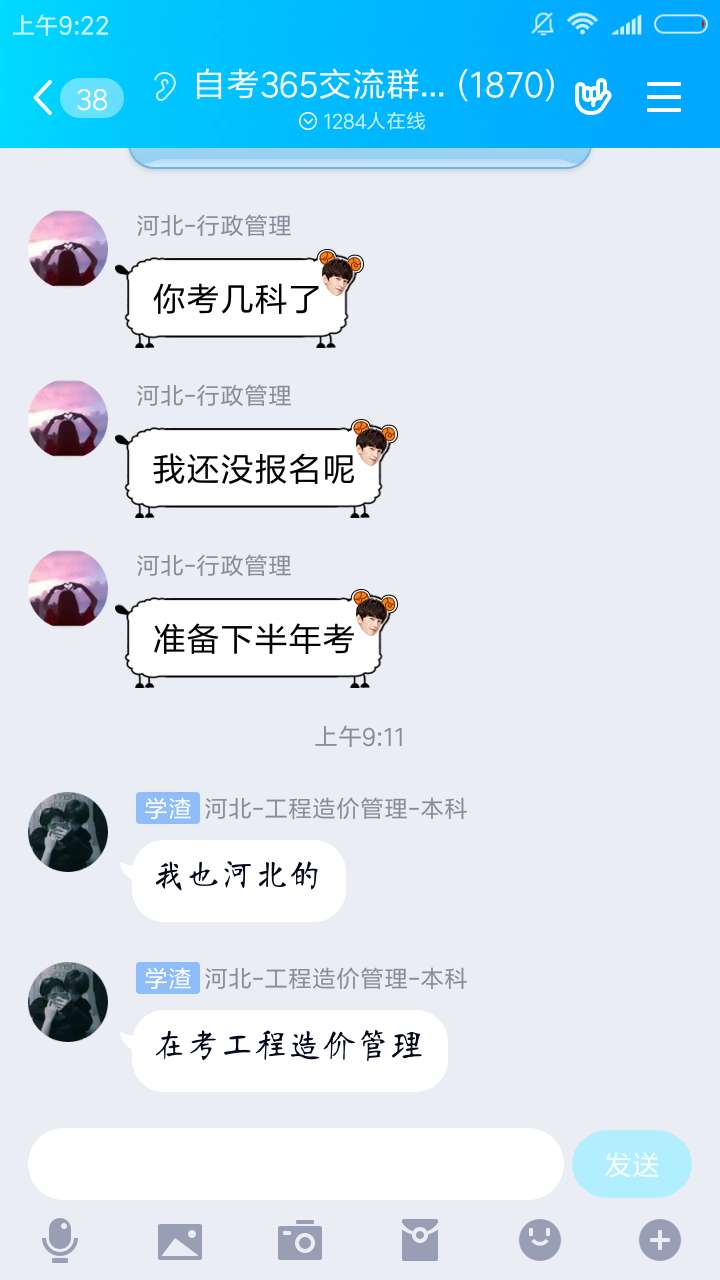This screenshot has height=1280, width=720.
Task: Open avatar of sender of 我也河北的
Action: (68, 832)
